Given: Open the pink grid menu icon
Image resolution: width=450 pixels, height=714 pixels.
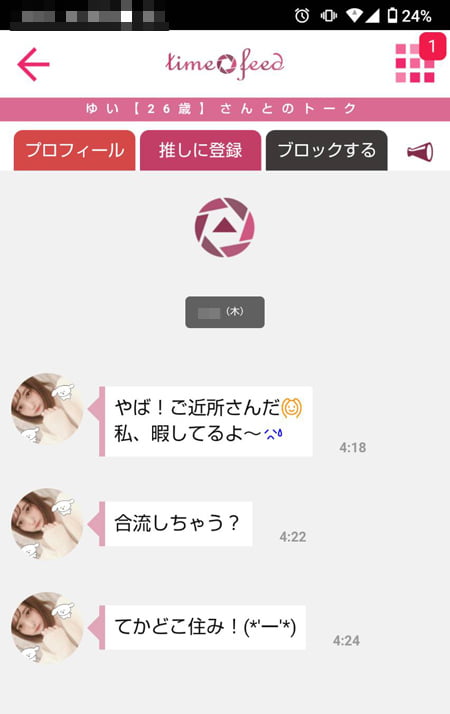Looking at the screenshot, I should [x=415, y=63].
